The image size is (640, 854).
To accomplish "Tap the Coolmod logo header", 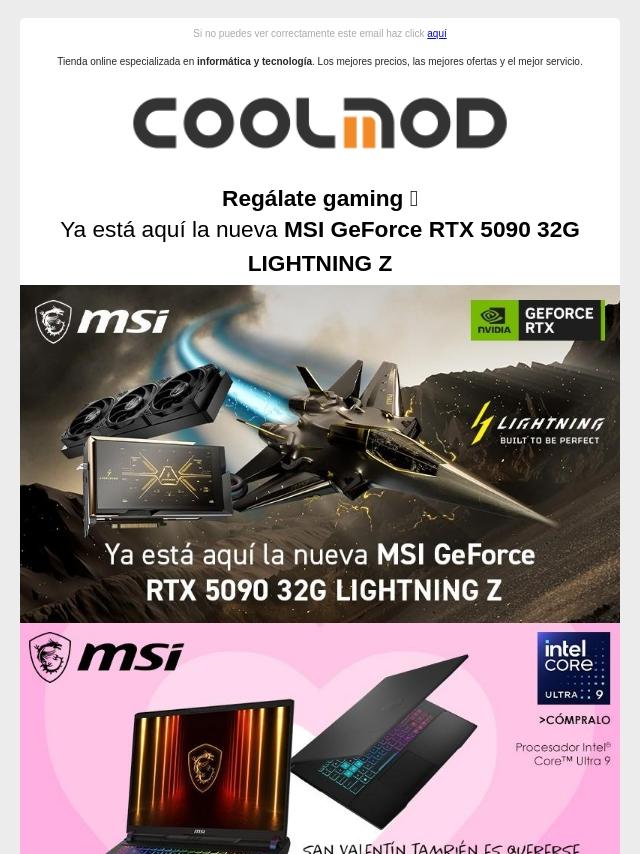I will coord(320,123).
